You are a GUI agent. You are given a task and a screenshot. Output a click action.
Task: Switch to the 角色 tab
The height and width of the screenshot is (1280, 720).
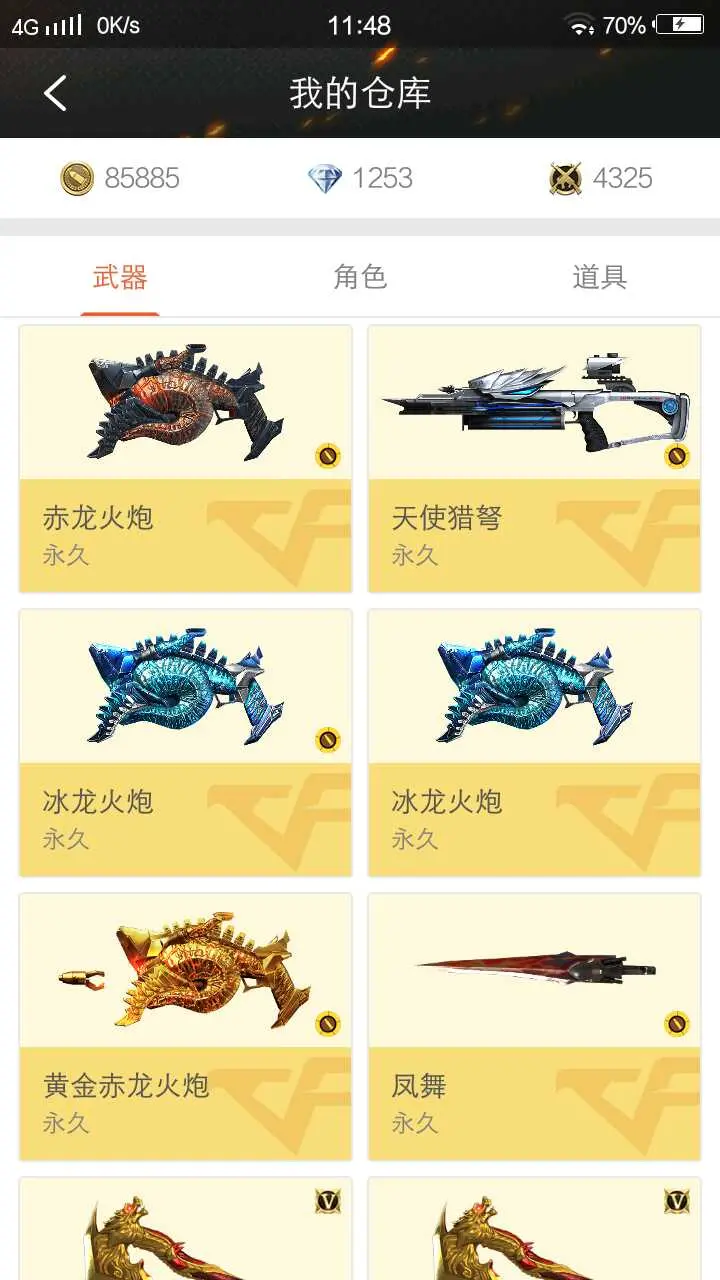360,277
